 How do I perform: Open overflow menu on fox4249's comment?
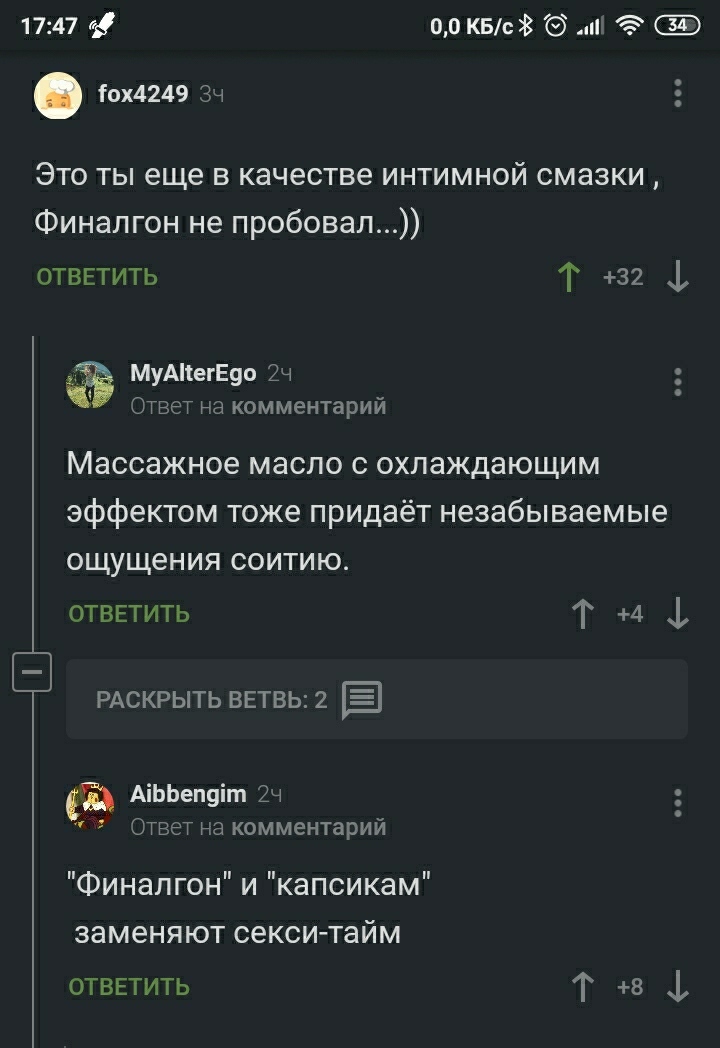click(678, 93)
